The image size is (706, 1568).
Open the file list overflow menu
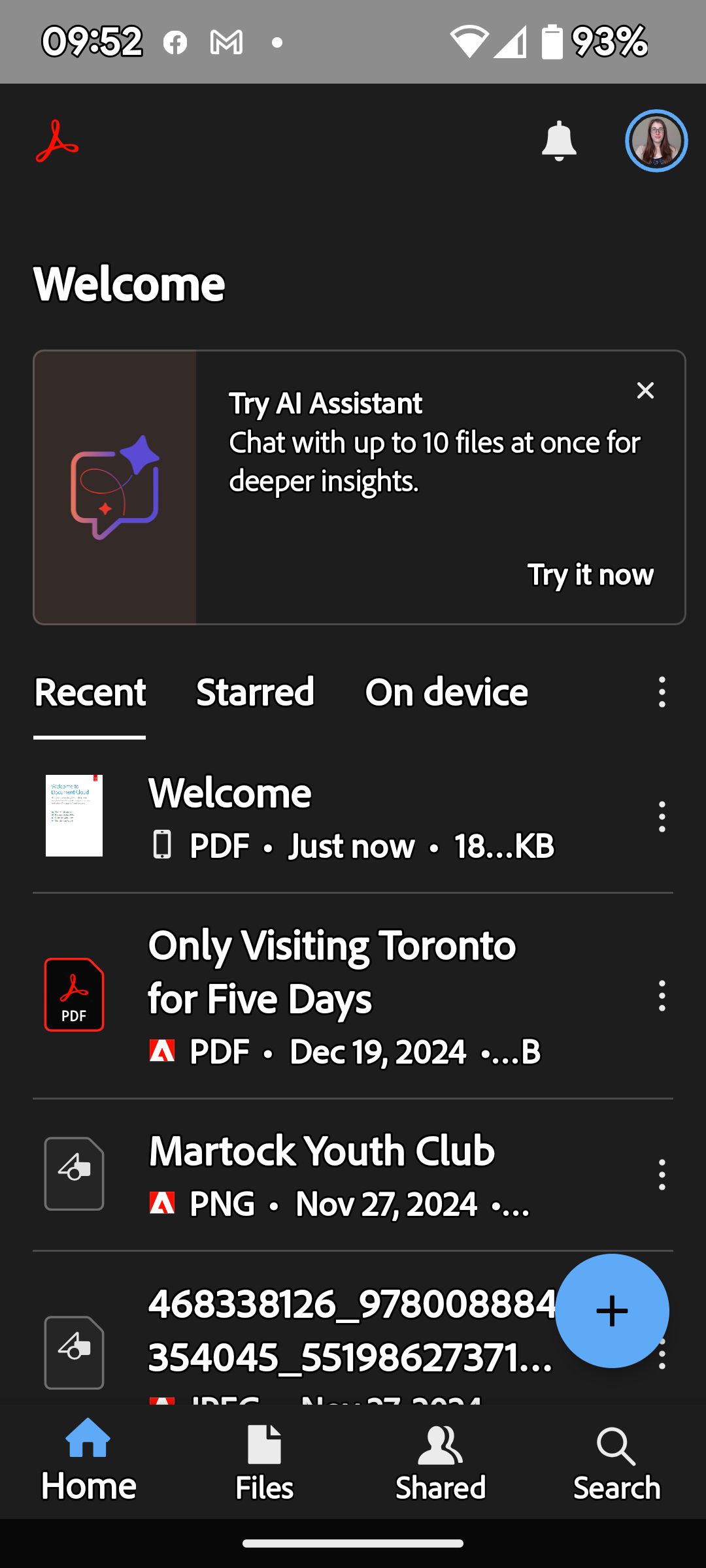tap(662, 692)
